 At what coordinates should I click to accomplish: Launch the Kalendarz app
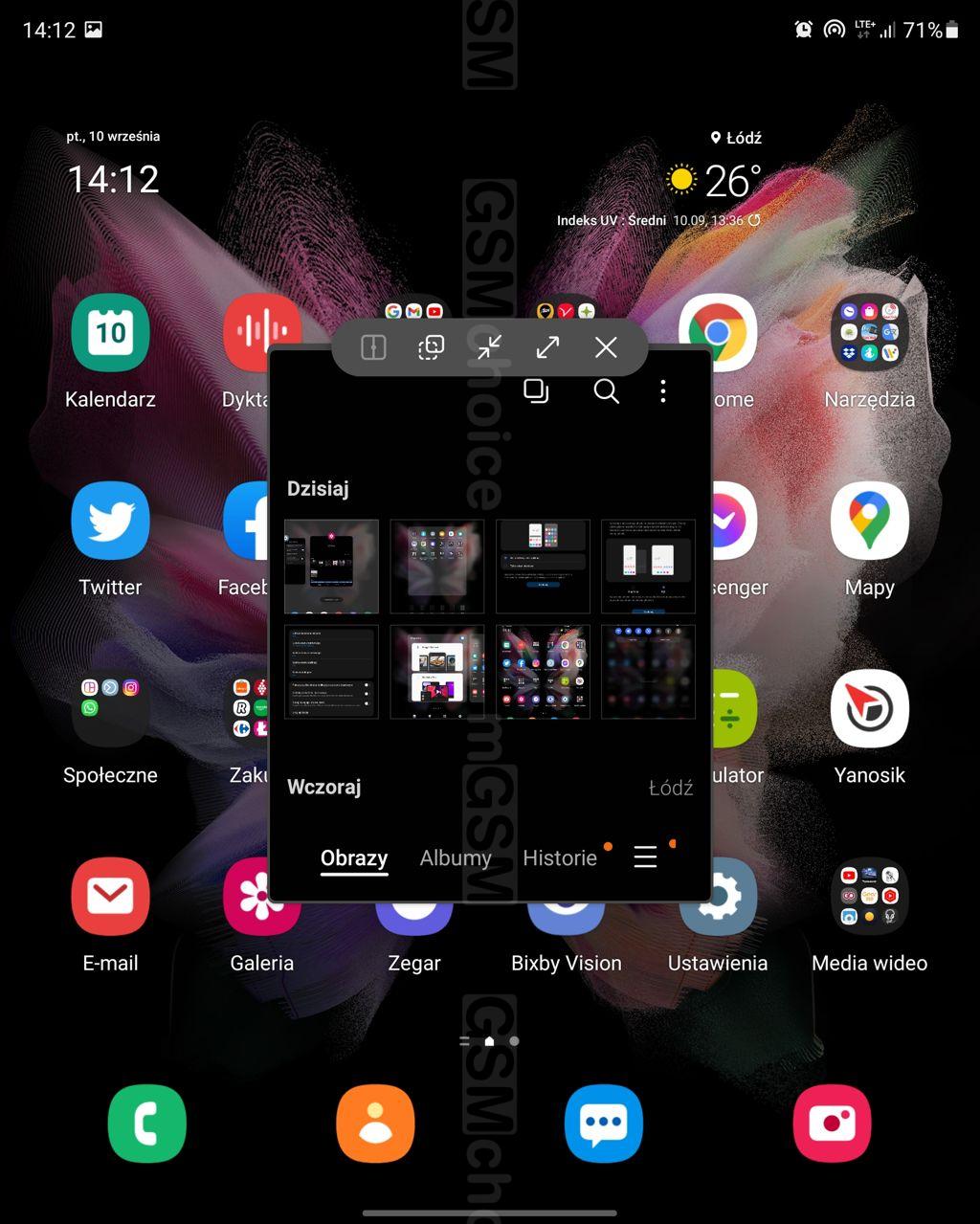coord(110,333)
